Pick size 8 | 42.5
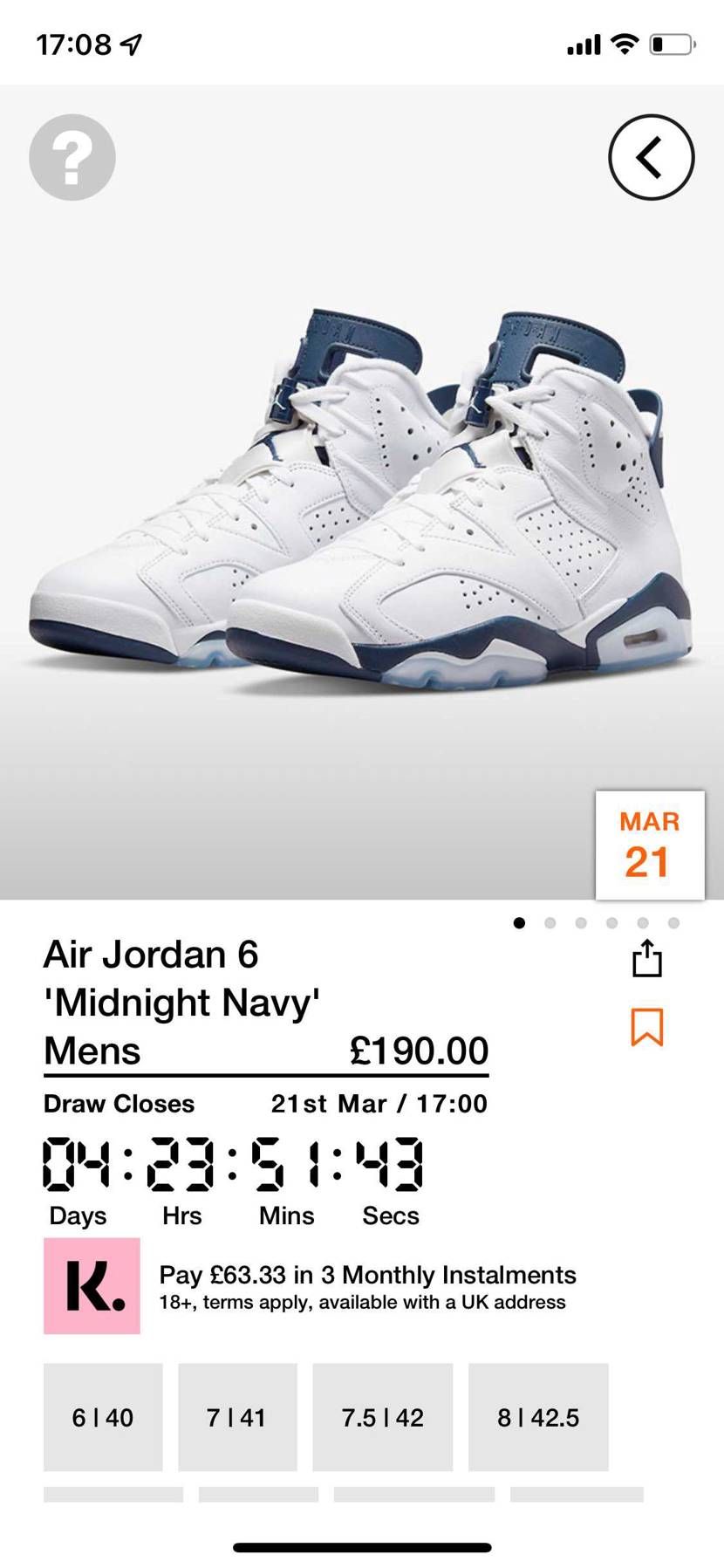 pyautogui.click(x=538, y=1417)
